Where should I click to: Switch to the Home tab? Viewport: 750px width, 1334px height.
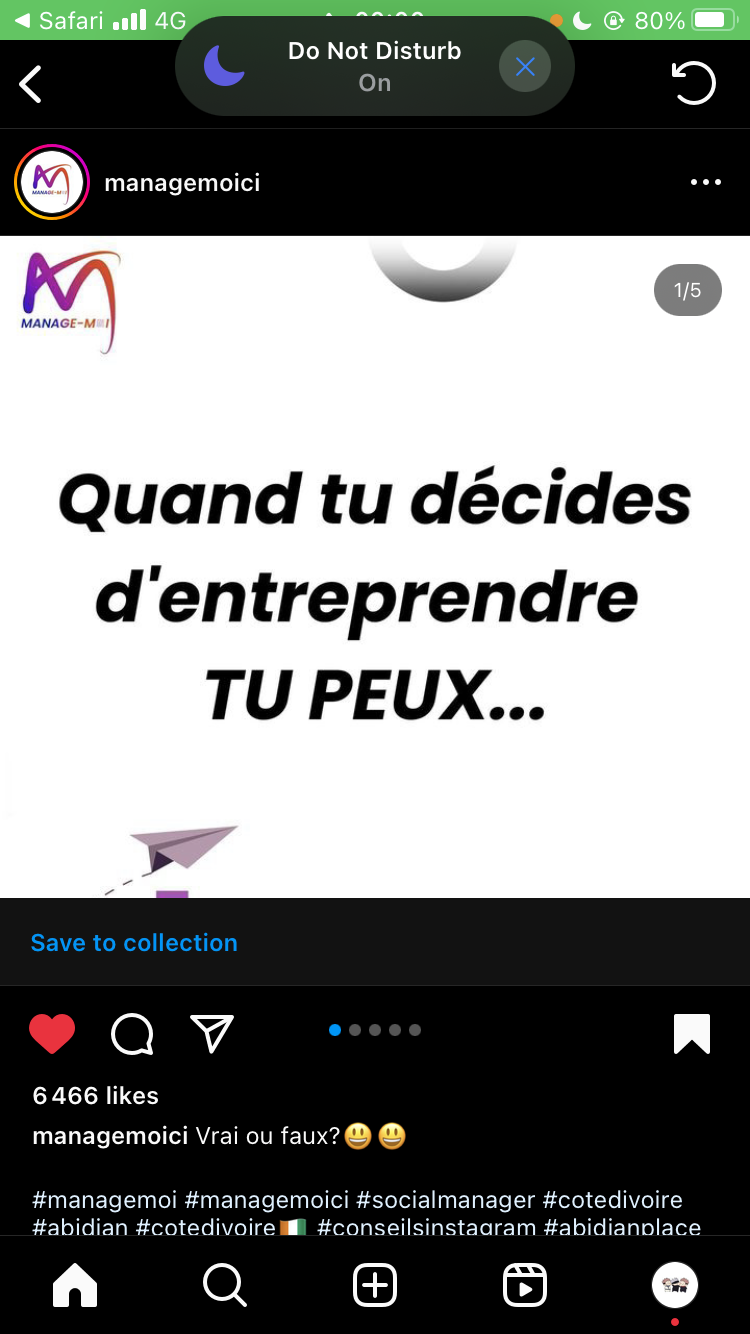(x=75, y=1285)
